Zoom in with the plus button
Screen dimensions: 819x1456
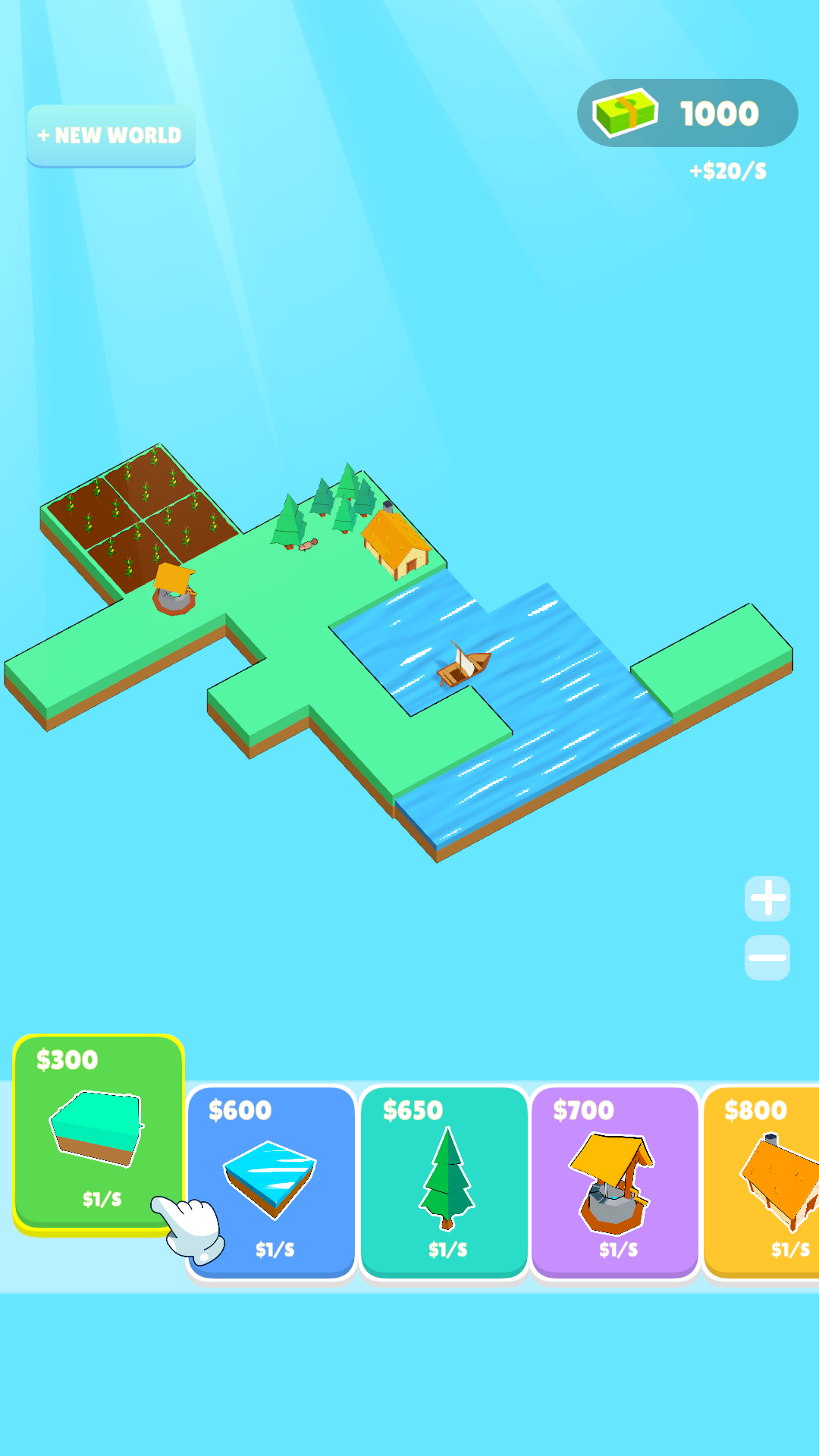pyautogui.click(x=767, y=899)
